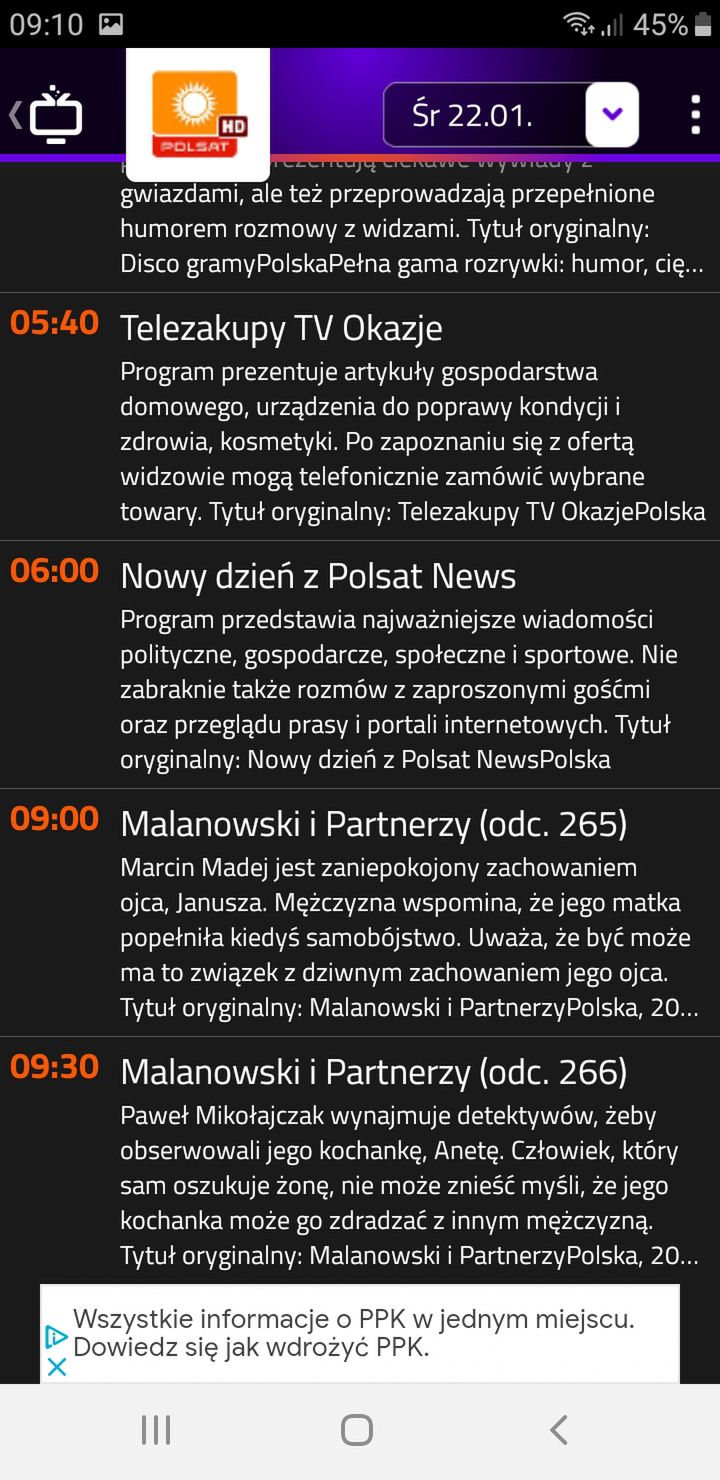
Task: Close the PPK ad banner
Action: [57, 1366]
